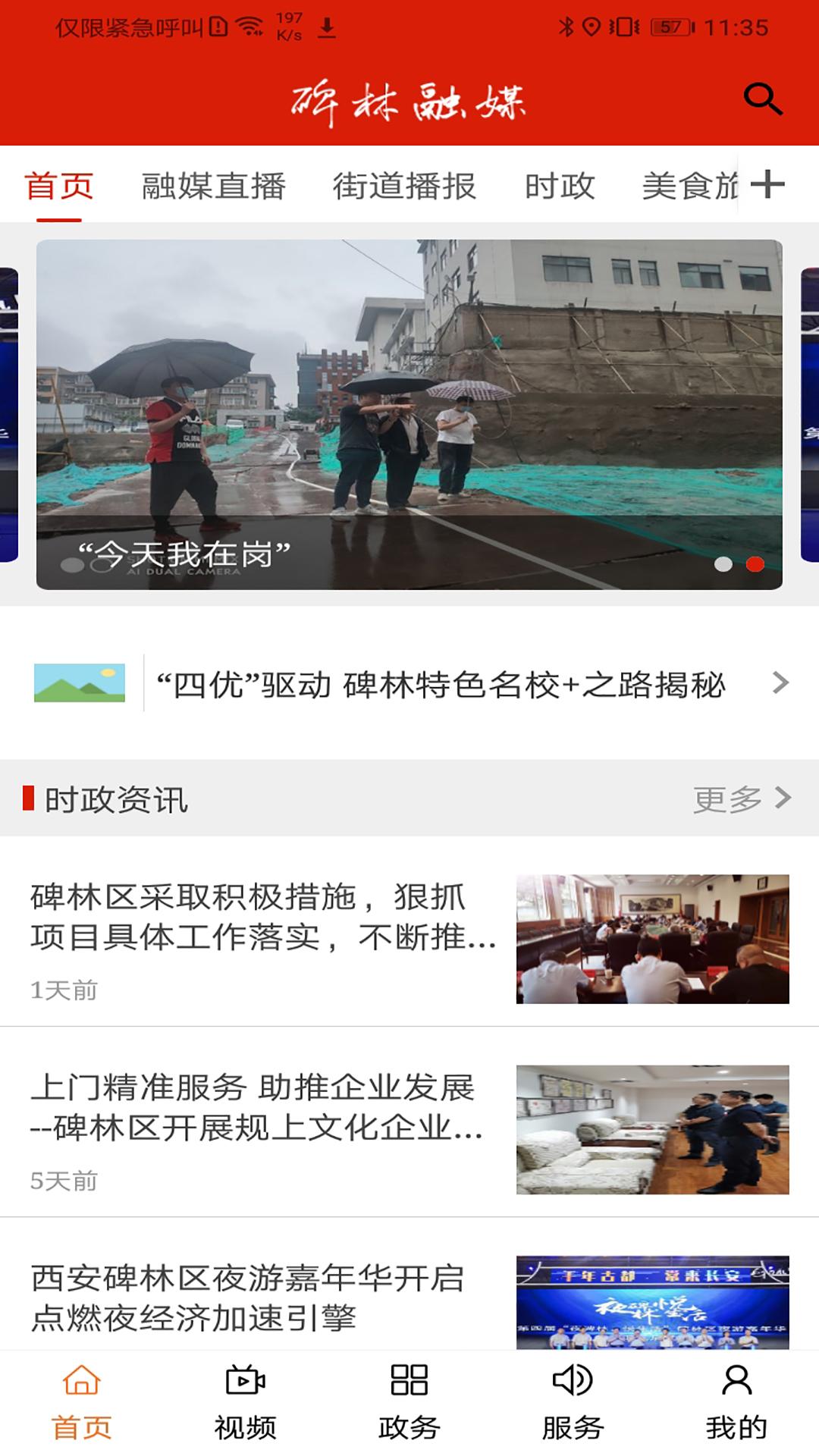The height and width of the screenshot is (1456, 819).
Task: Switch to the 时政 tab
Action: pyautogui.click(x=560, y=184)
